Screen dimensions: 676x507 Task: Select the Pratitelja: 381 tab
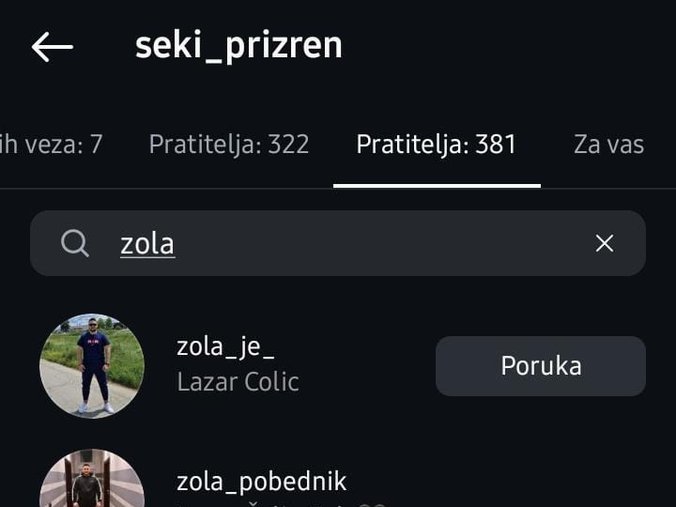pyautogui.click(x=436, y=145)
